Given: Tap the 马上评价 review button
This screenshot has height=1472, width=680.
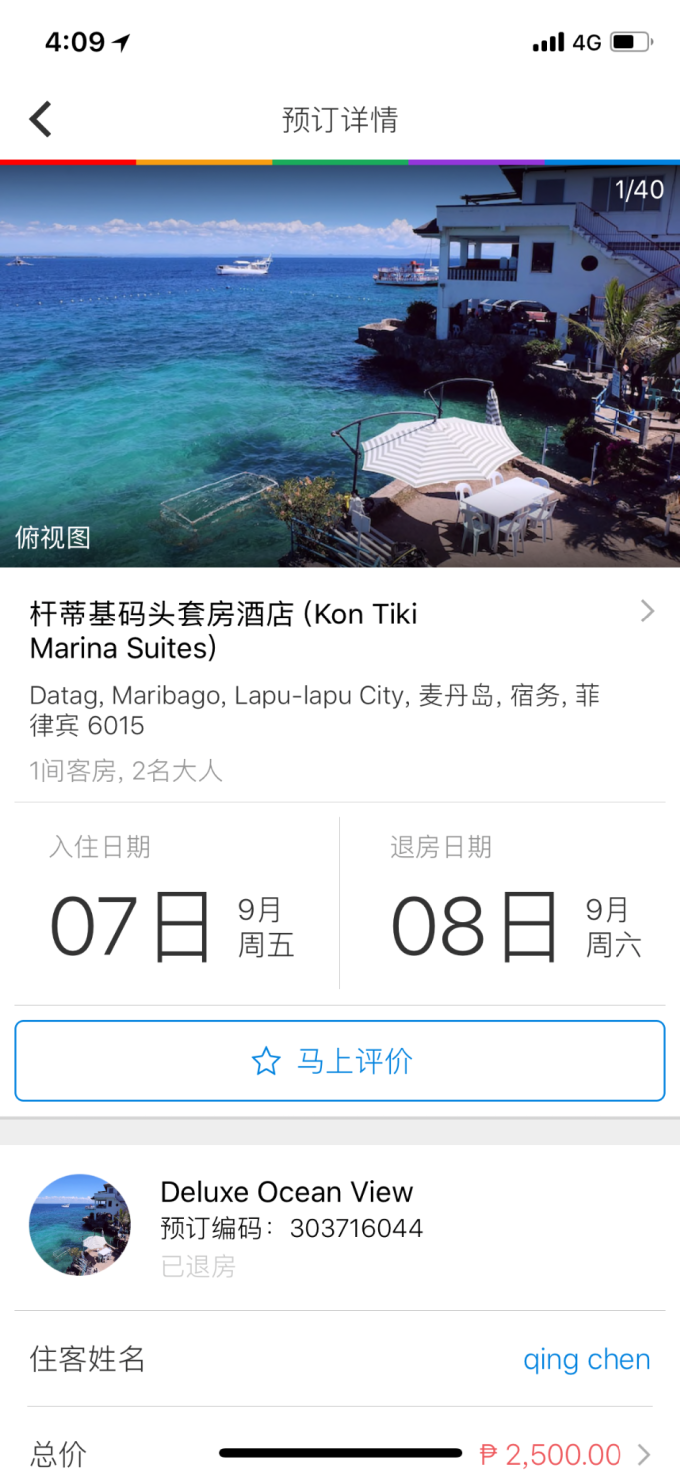Looking at the screenshot, I should [340, 1061].
